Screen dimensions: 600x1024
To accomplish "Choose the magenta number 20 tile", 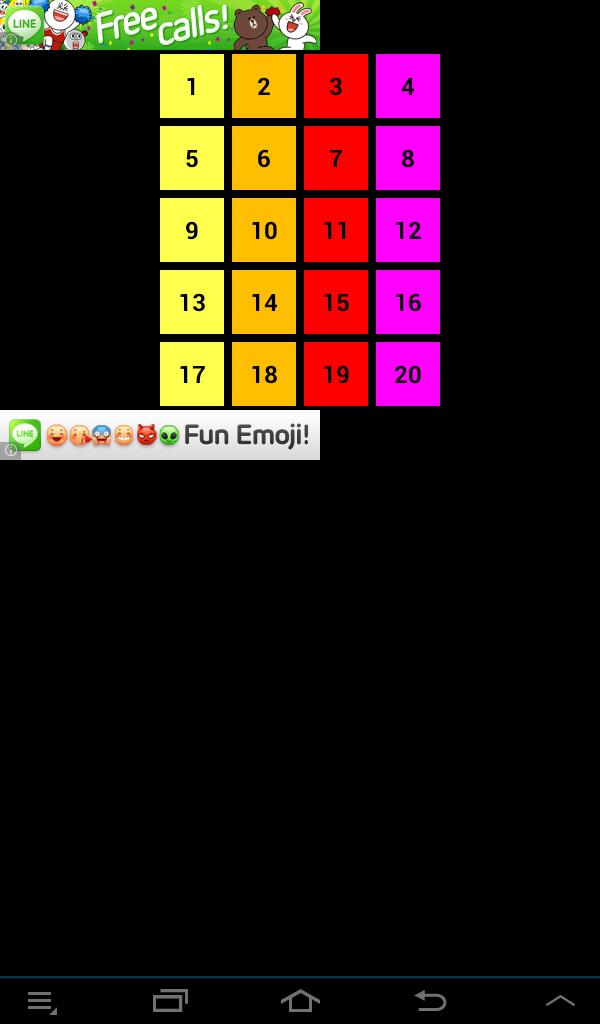I will (x=408, y=374).
